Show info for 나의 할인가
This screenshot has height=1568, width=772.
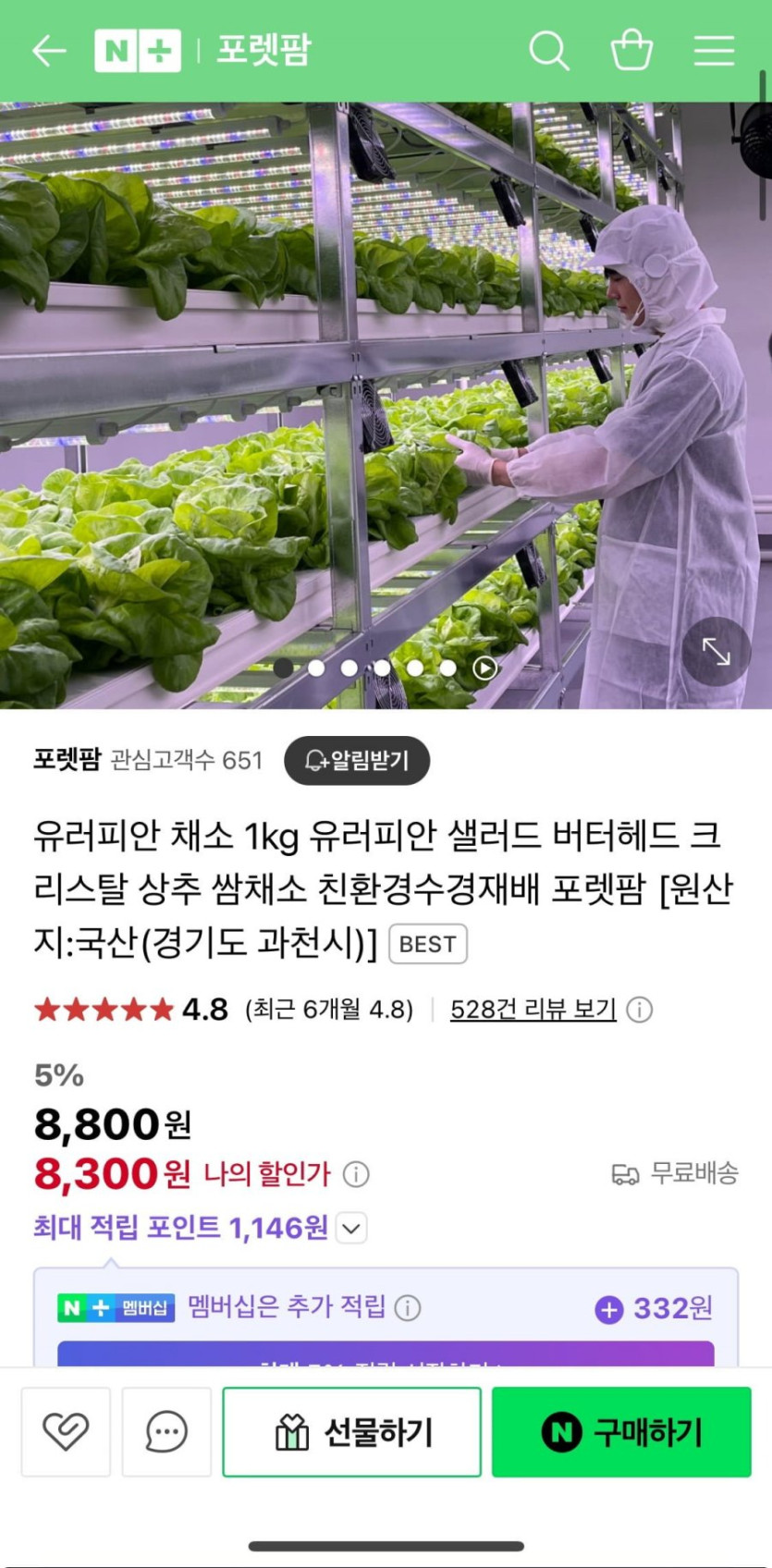click(x=356, y=1174)
